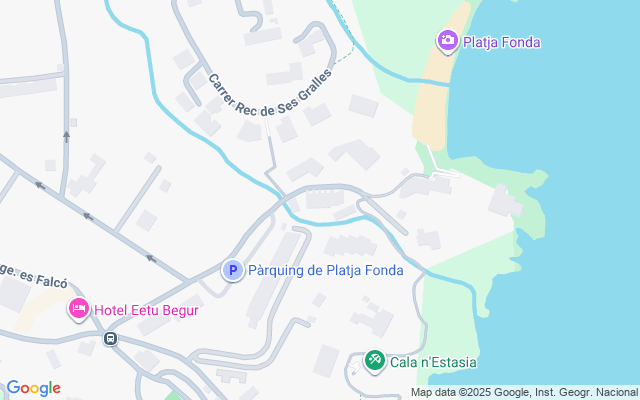This screenshot has height=400, width=640.
Task: Open the Hotel Eetu Begur marker
Action: (x=79, y=309)
